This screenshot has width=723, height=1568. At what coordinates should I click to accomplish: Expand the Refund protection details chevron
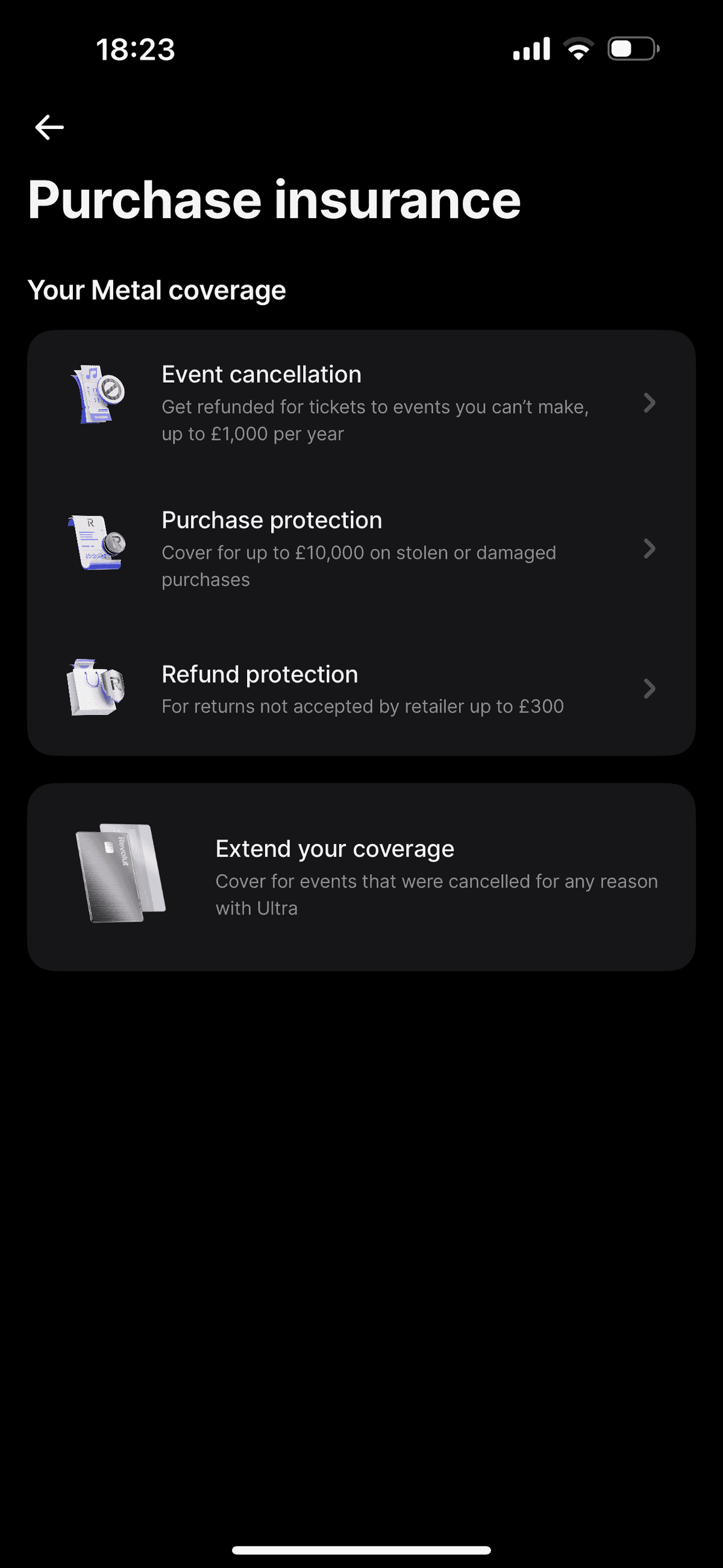[x=651, y=688]
